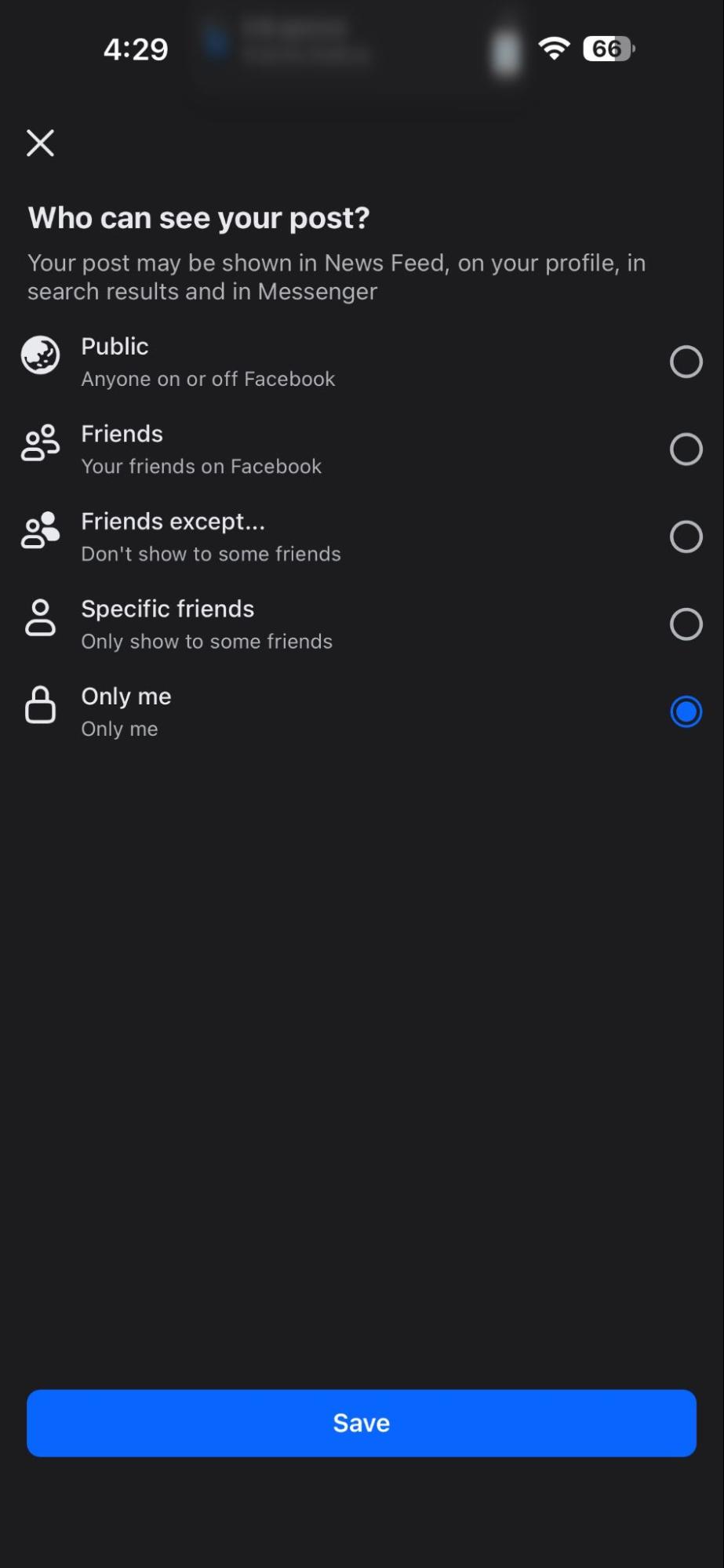Deselect the Only me option

pos(686,711)
